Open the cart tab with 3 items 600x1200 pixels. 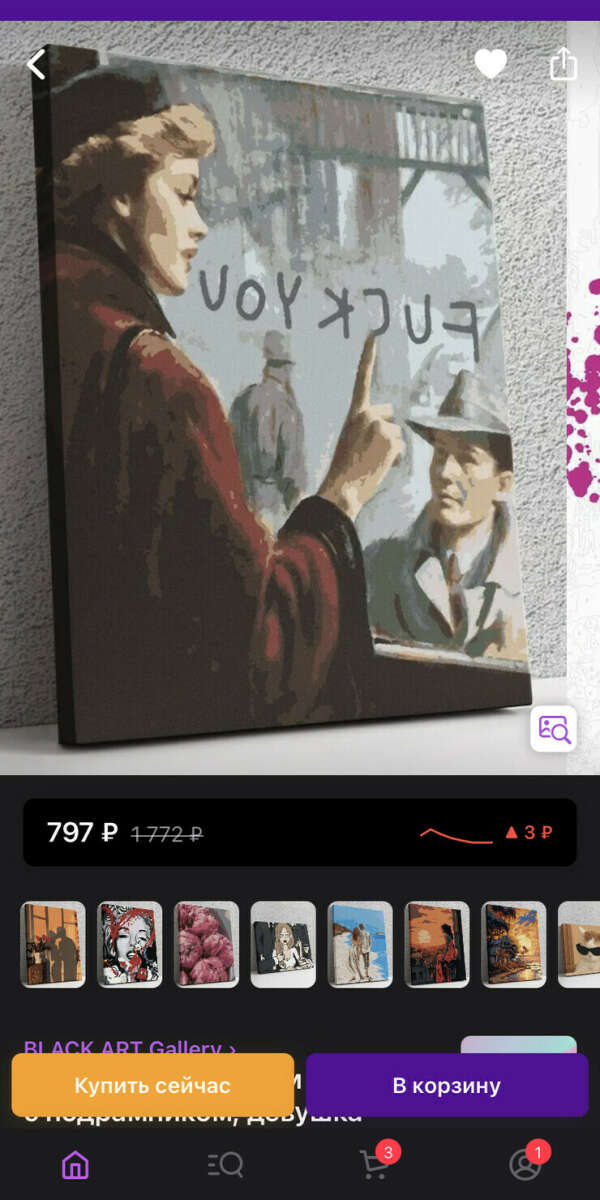pyautogui.click(x=374, y=1164)
